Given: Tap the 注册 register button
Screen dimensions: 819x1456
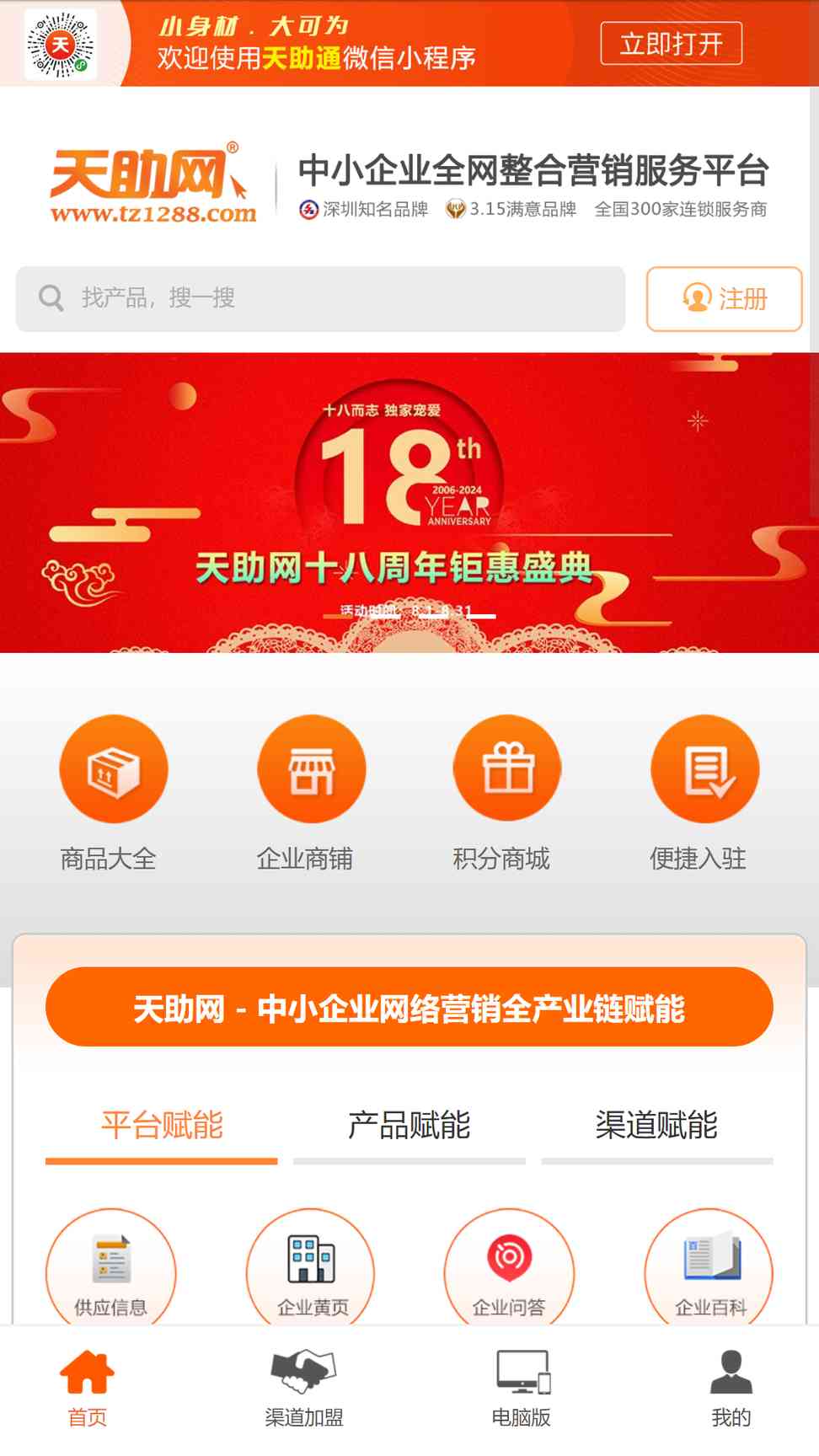Looking at the screenshot, I should tap(724, 298).
